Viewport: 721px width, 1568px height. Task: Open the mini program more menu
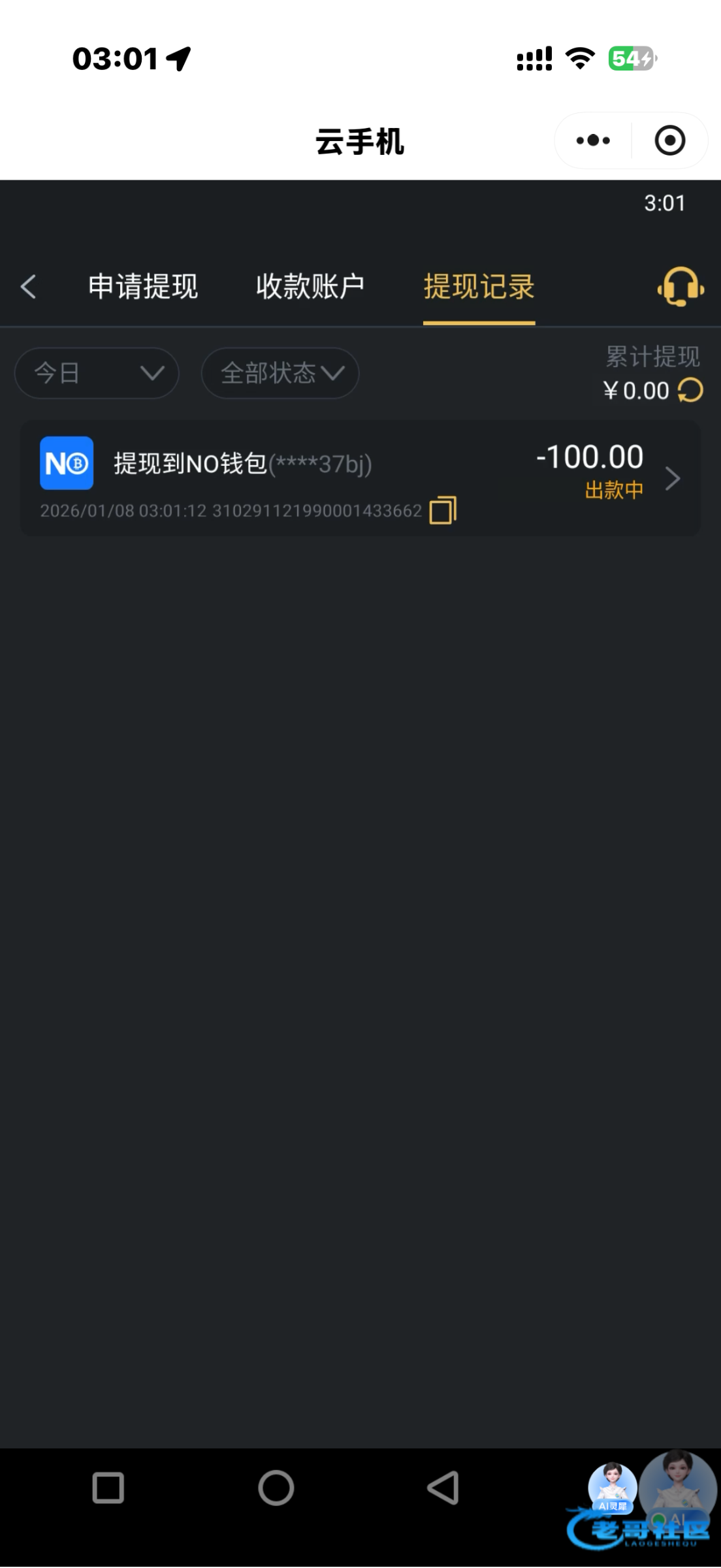(593, 140)
